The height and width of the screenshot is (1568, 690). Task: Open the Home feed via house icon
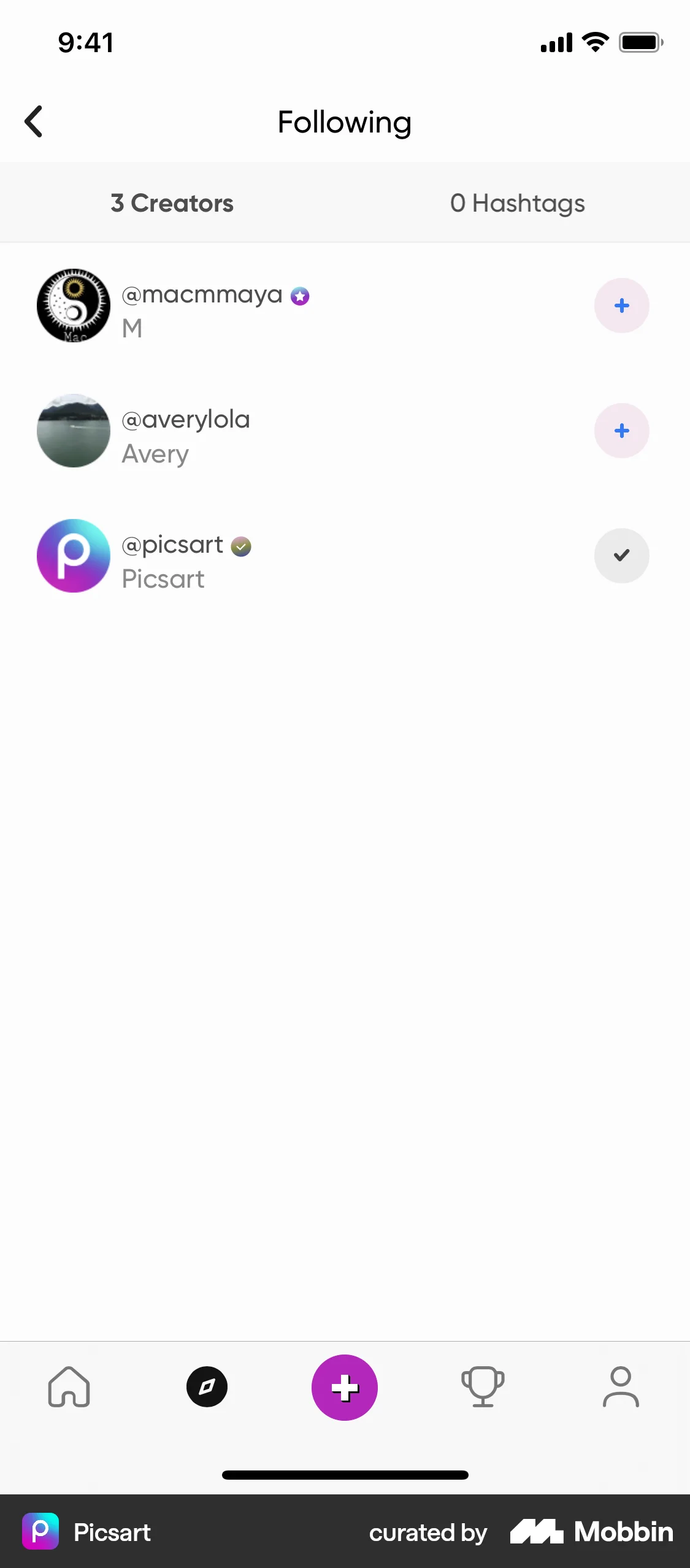(69, 1388)
